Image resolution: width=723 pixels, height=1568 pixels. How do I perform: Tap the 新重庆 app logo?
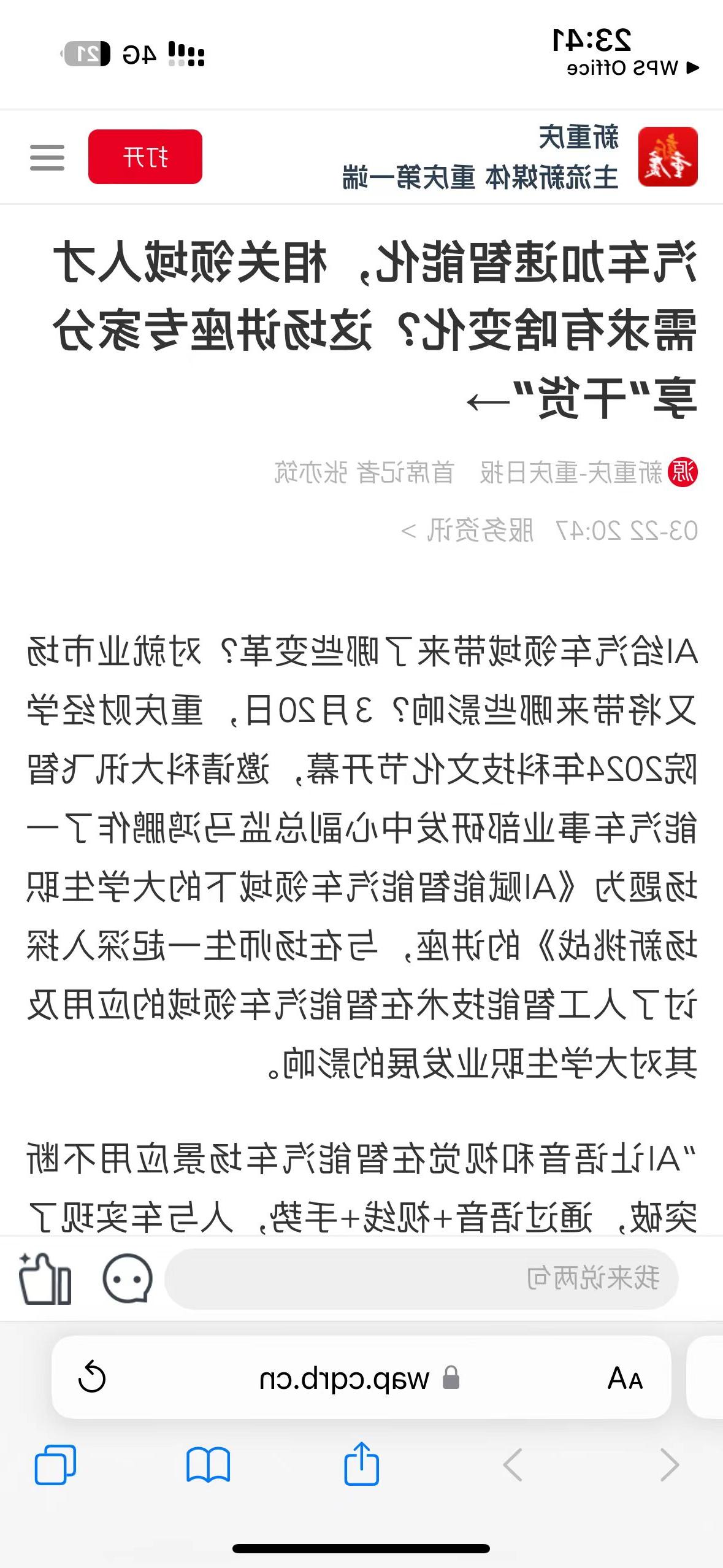tap(668, 156)
